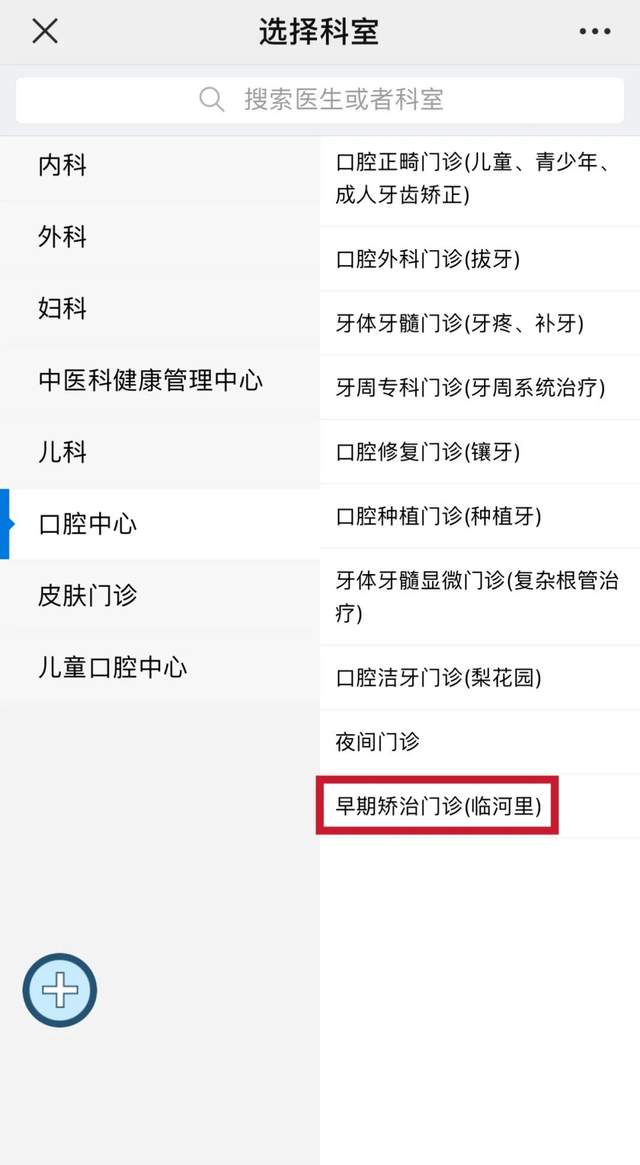Tap the doctor or department search box
640x1165 pixels.
[x=320, y=99]
